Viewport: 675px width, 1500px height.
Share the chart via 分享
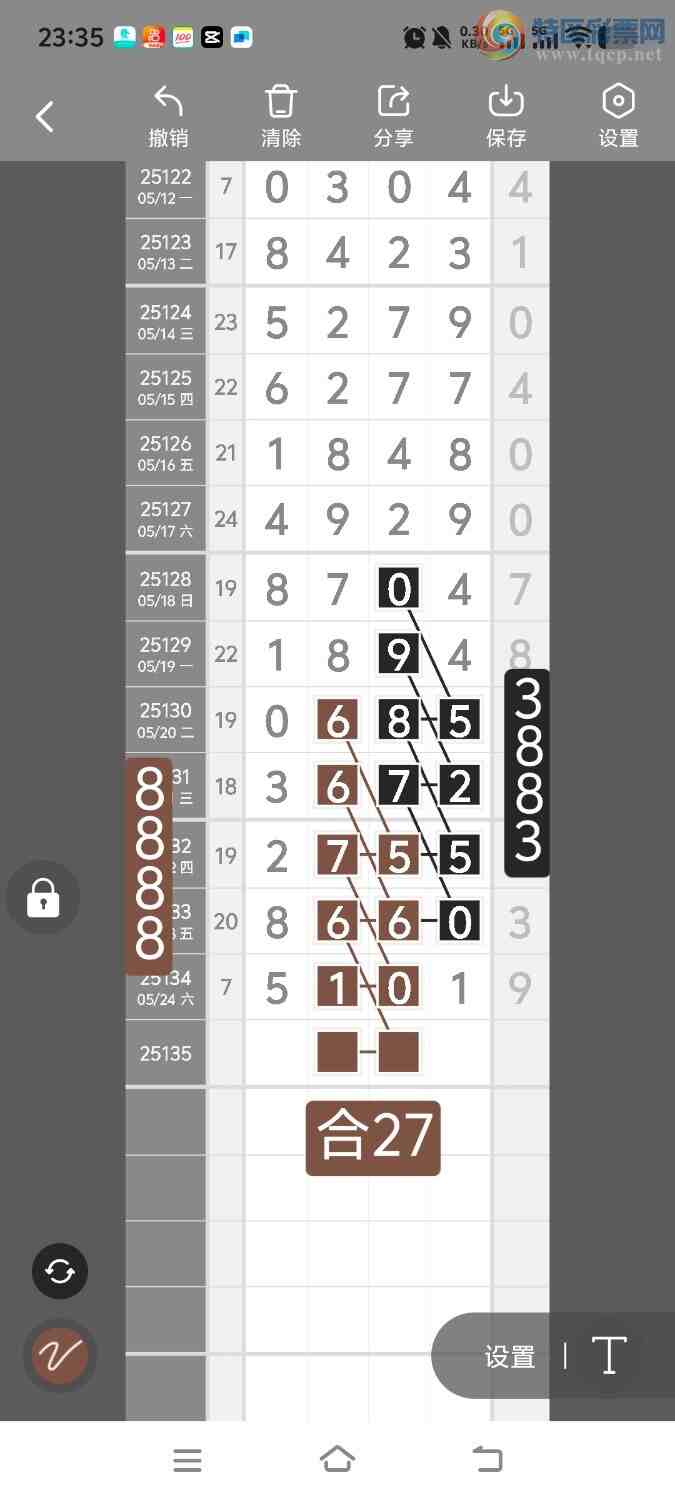393,117
